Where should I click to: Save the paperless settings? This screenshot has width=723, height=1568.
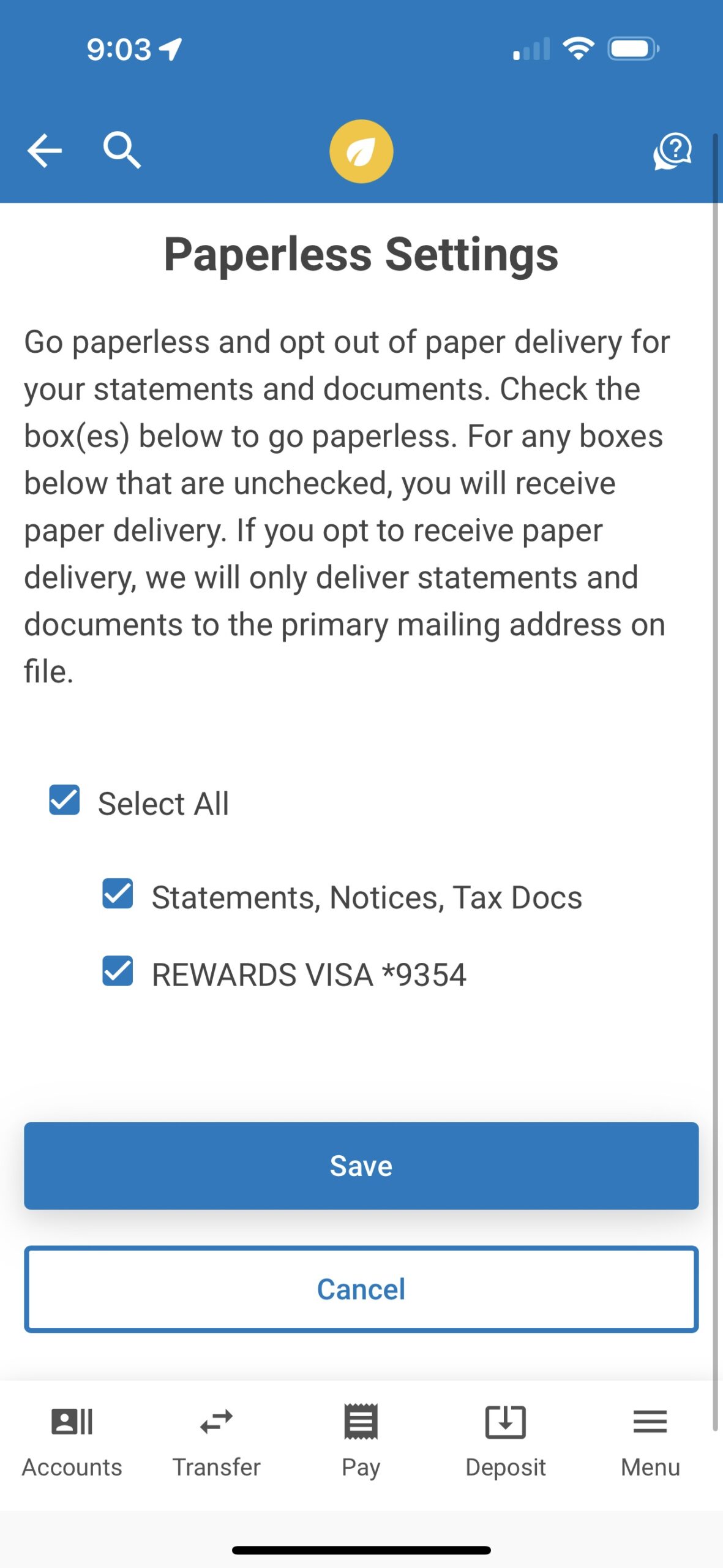(x=361, y=1166)
